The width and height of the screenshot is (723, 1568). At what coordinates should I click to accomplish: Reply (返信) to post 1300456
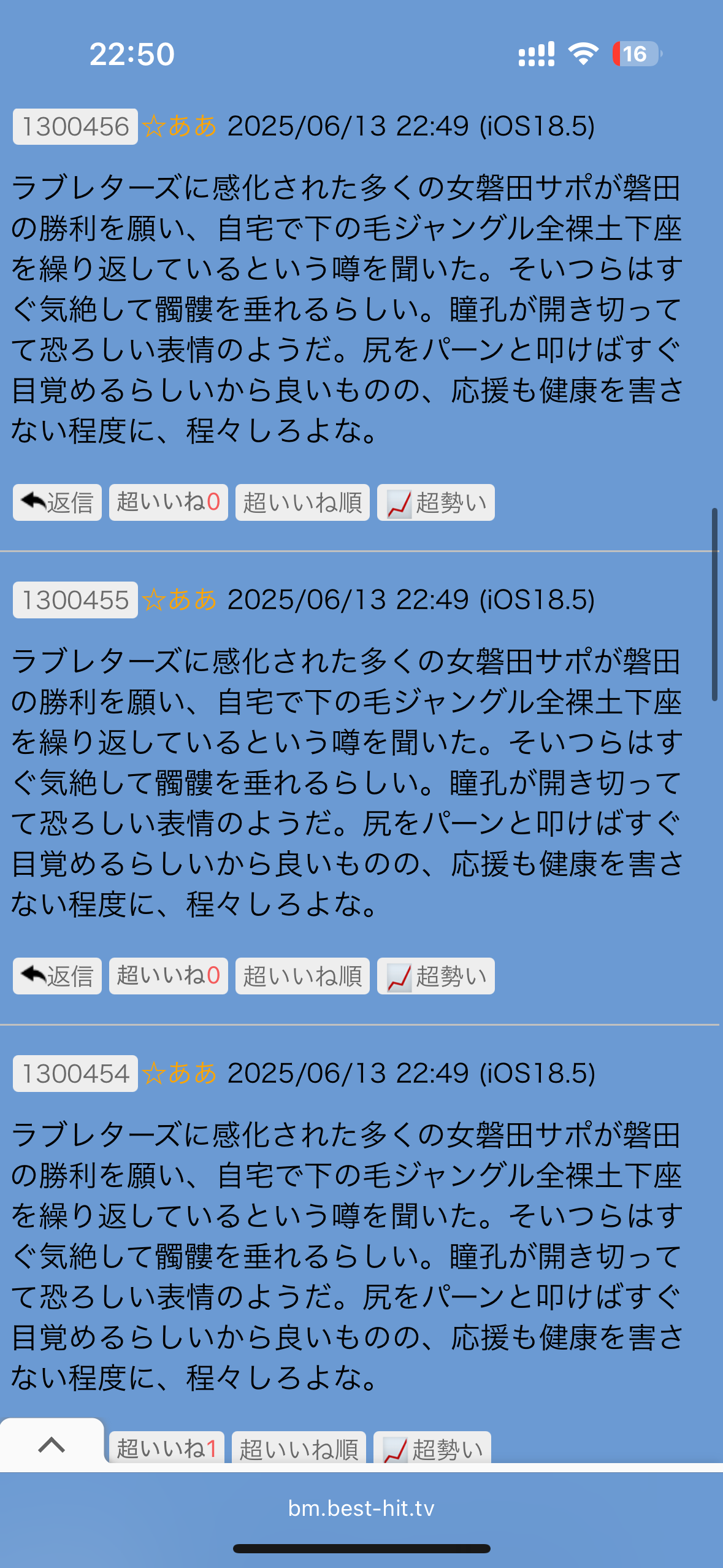tap(57, 502)
